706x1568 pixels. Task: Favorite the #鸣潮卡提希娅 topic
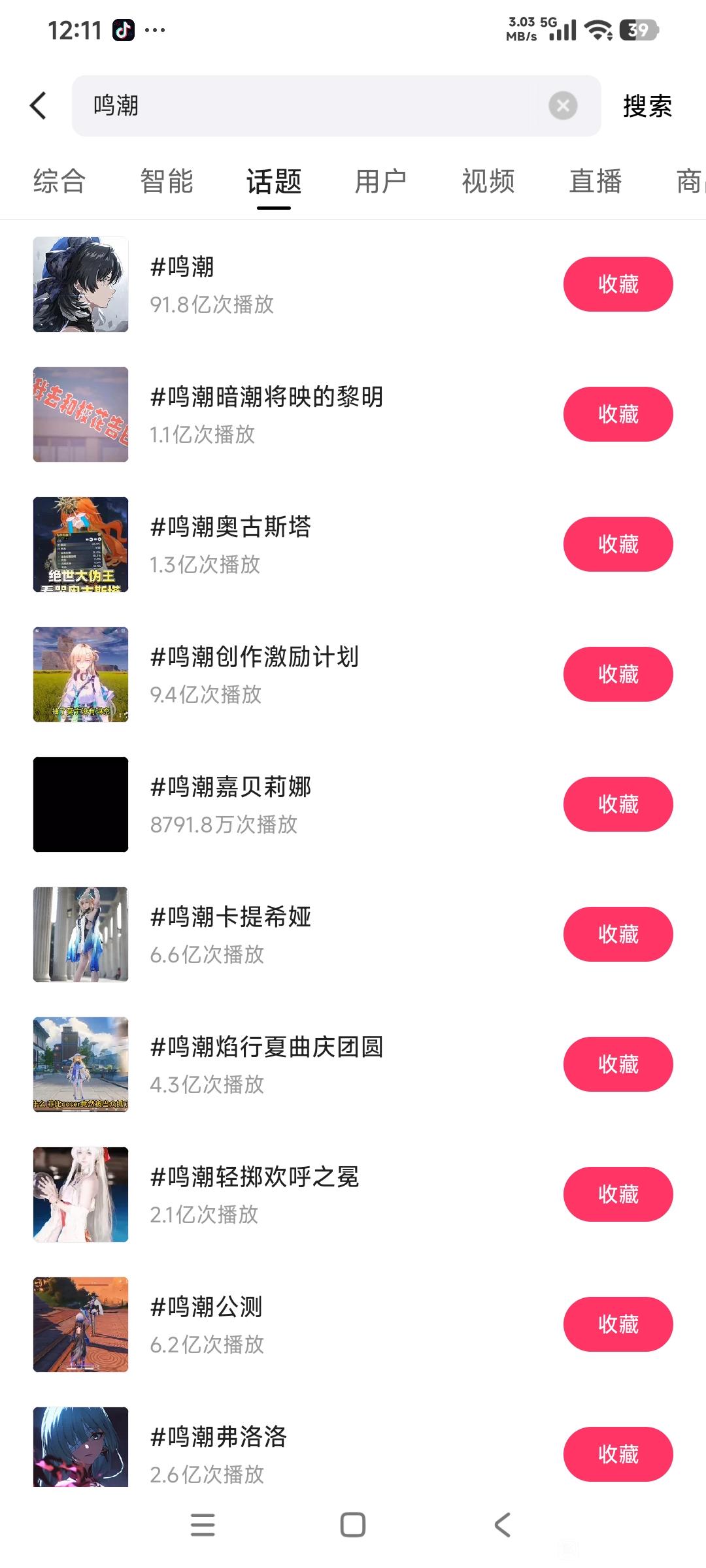pyautogui.click(x=618, y=934)
